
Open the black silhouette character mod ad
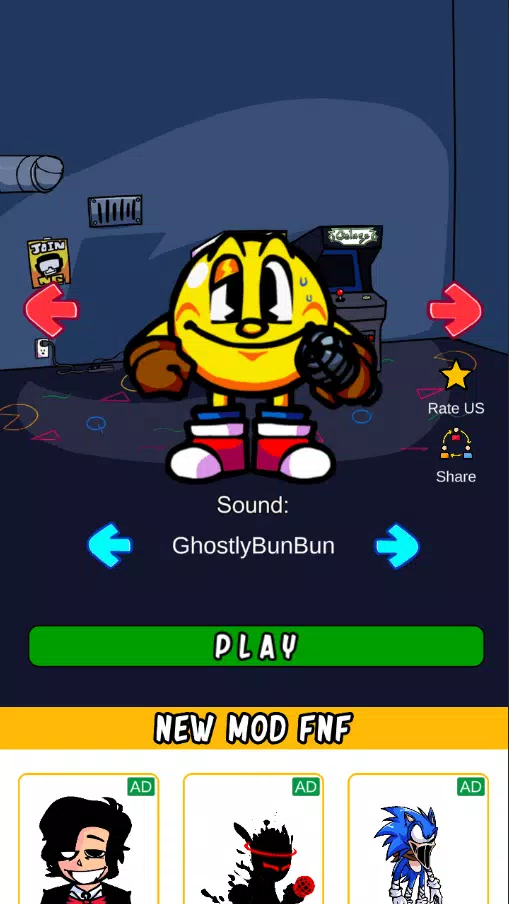(253, 839)
